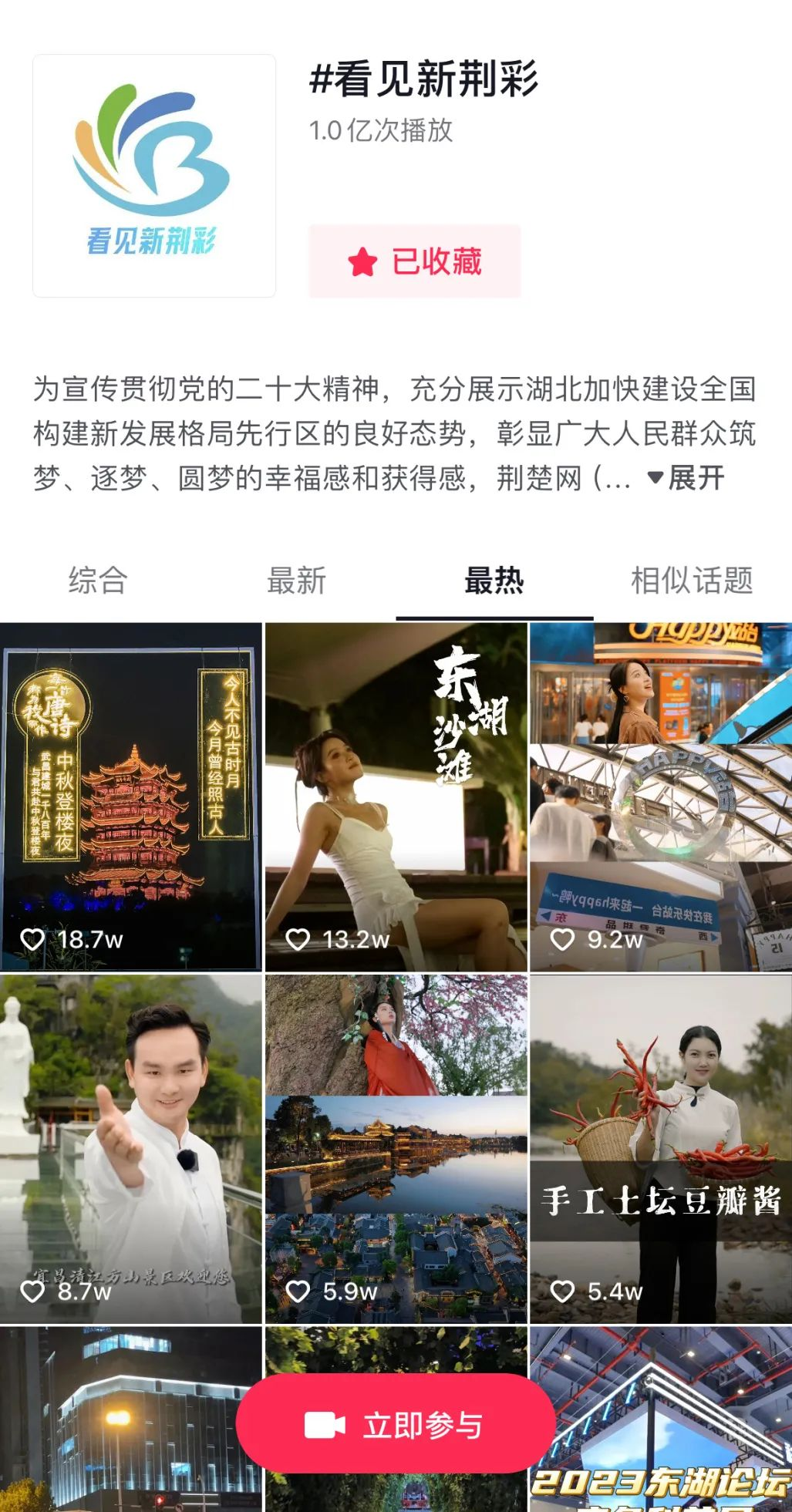
Task: Open the 宜昌清江方山景区 video with 8.7w likes
Action: click(x=130, y=1149)
